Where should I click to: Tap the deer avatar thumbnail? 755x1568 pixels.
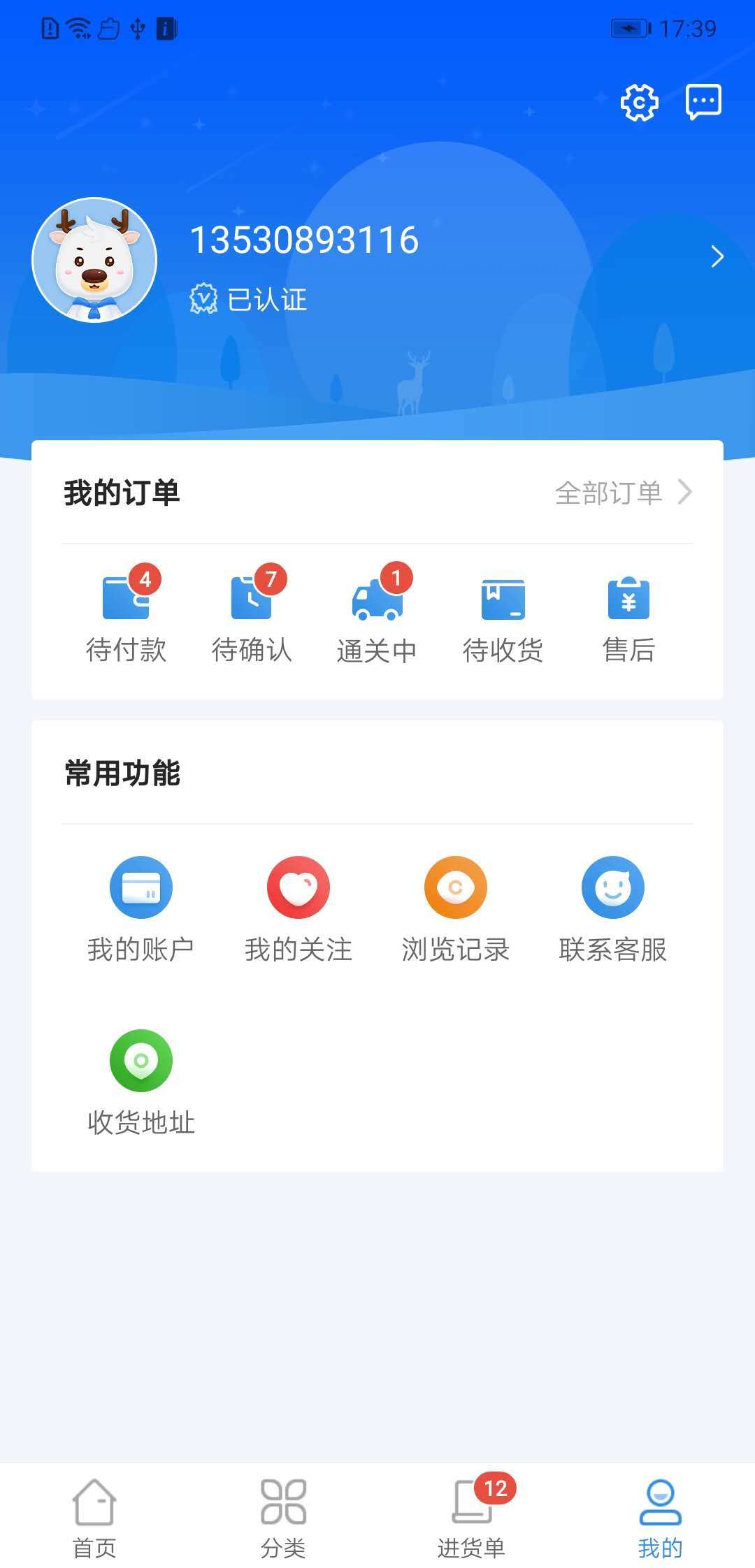(95, 257)
